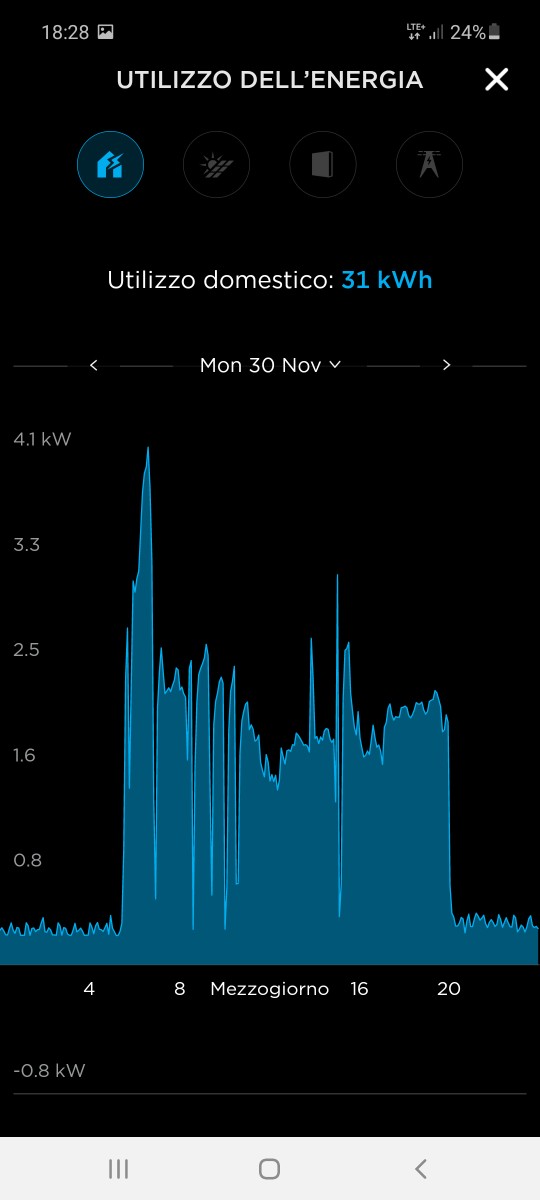This screenshot has width=540, height=1200.
Task: Go to the previous day
Action: [x=94, y=365]
